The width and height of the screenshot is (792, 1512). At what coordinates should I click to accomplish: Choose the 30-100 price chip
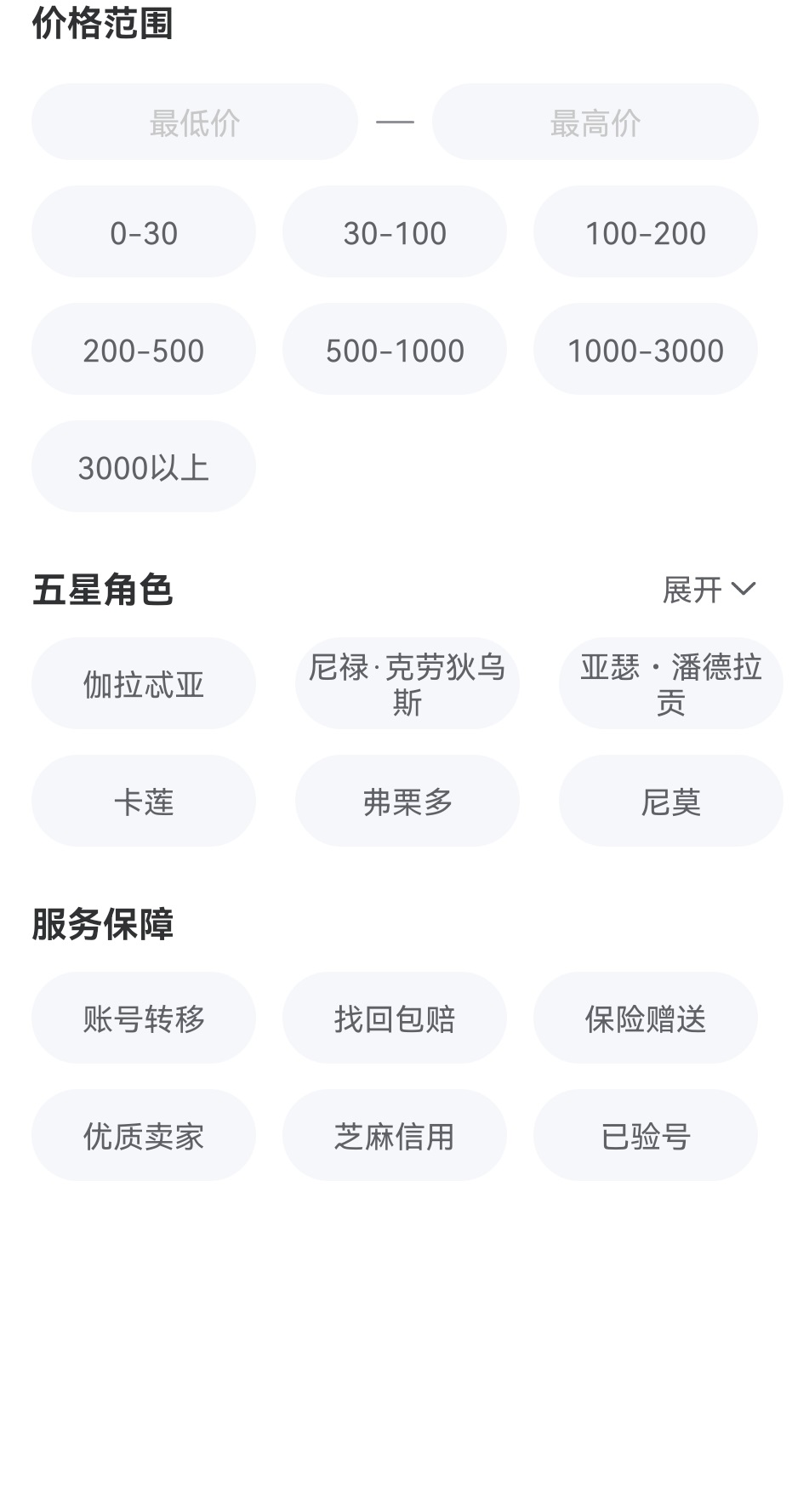tap(395, 232)
